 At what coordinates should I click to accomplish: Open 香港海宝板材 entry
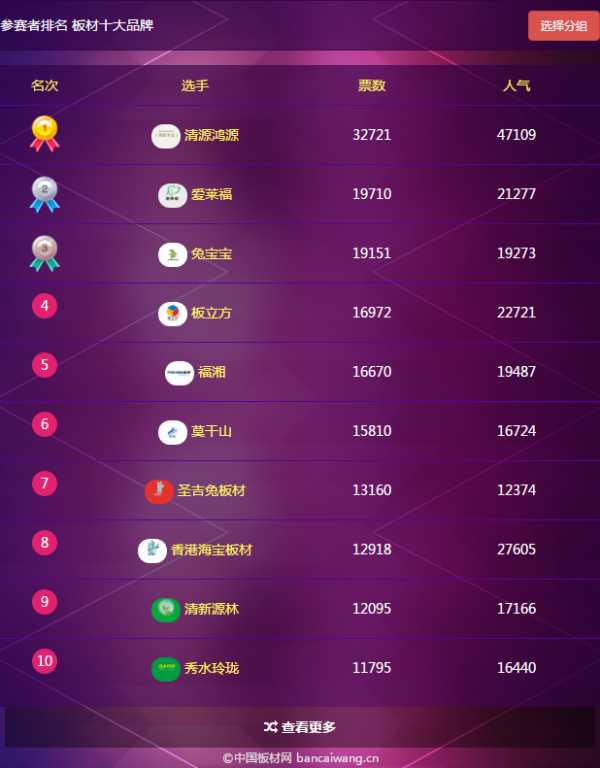pos(211,550)
